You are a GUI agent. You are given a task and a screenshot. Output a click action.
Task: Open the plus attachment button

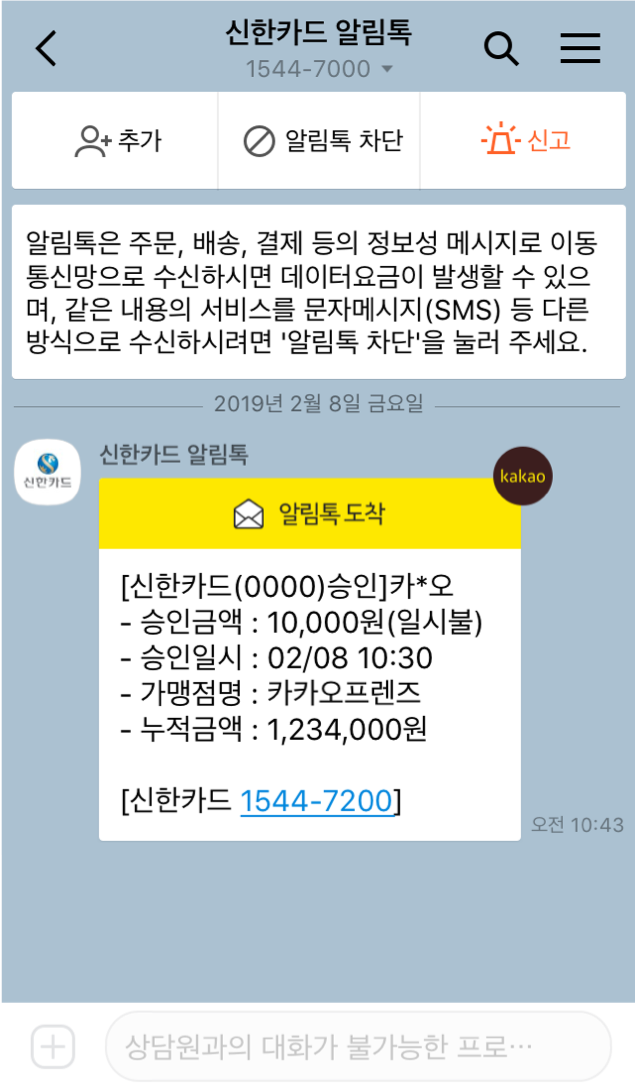[53, 1047]
